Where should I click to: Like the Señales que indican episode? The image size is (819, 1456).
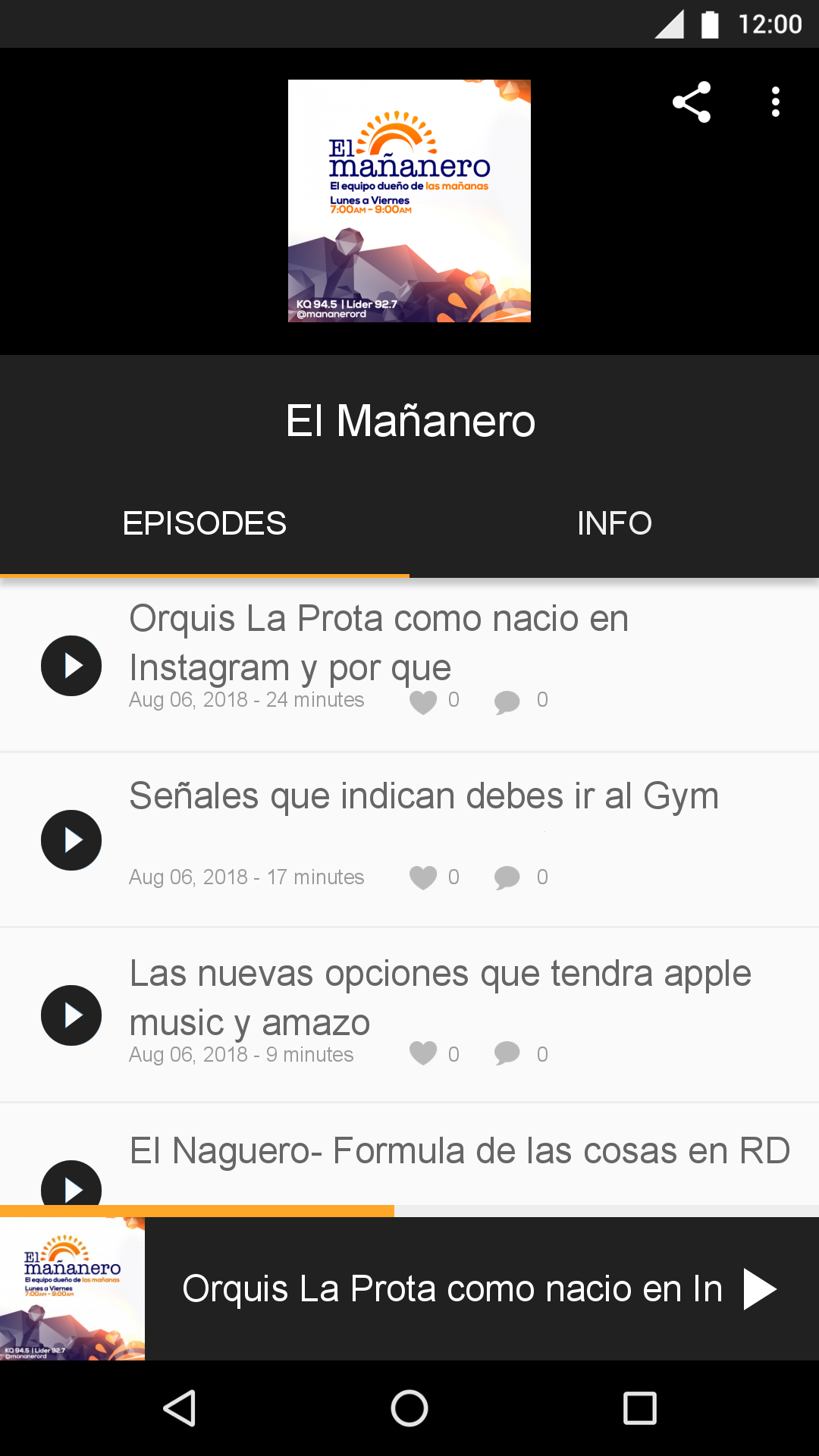point(423,877)
